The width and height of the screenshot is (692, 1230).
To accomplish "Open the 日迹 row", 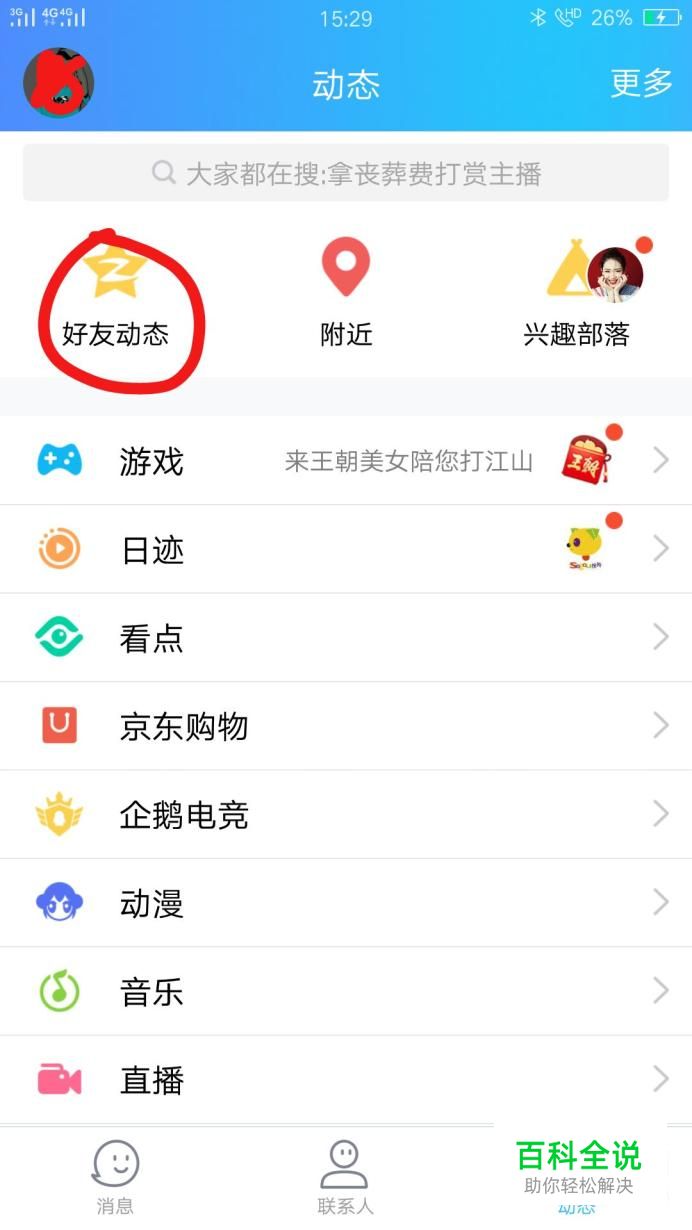I will point(346,549).
